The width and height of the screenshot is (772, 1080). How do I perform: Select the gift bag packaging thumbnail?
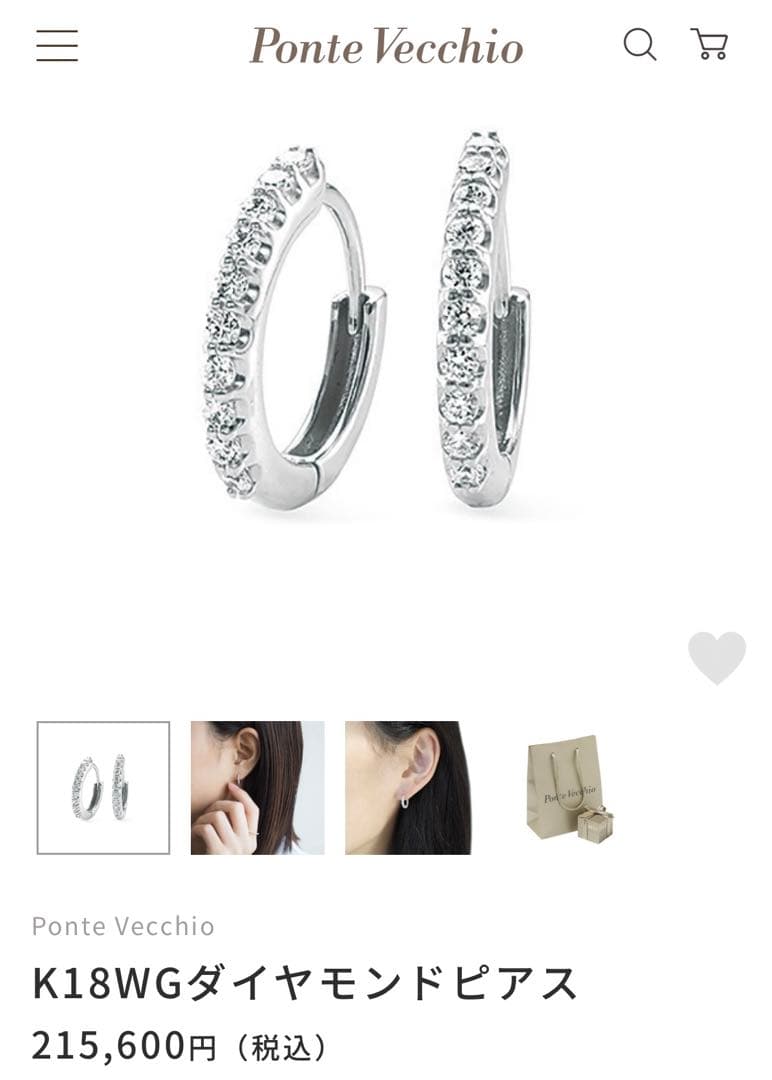click(567, 788)
